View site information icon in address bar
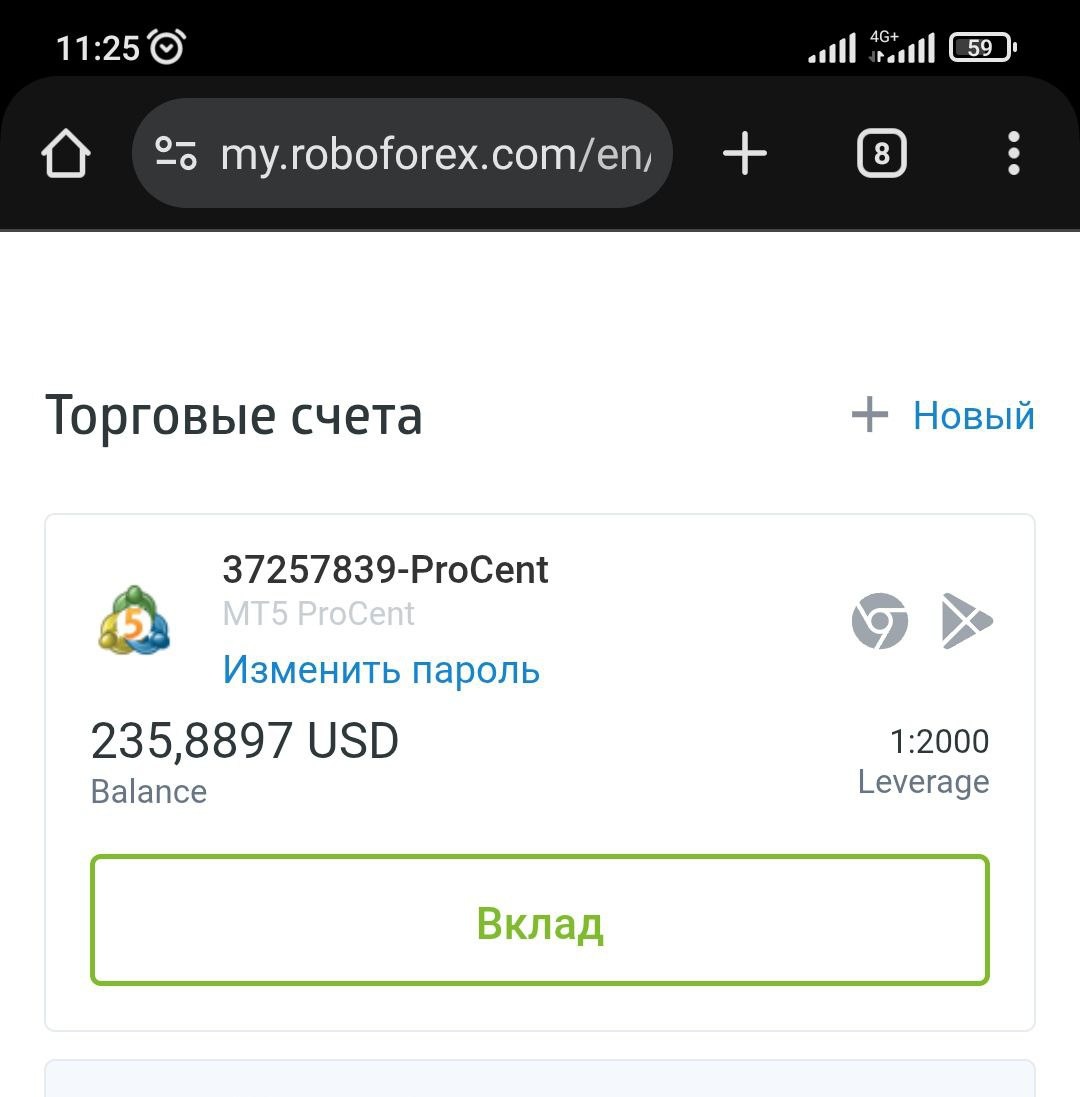This screenshot has height=1097, width=1080. point(176,154)
